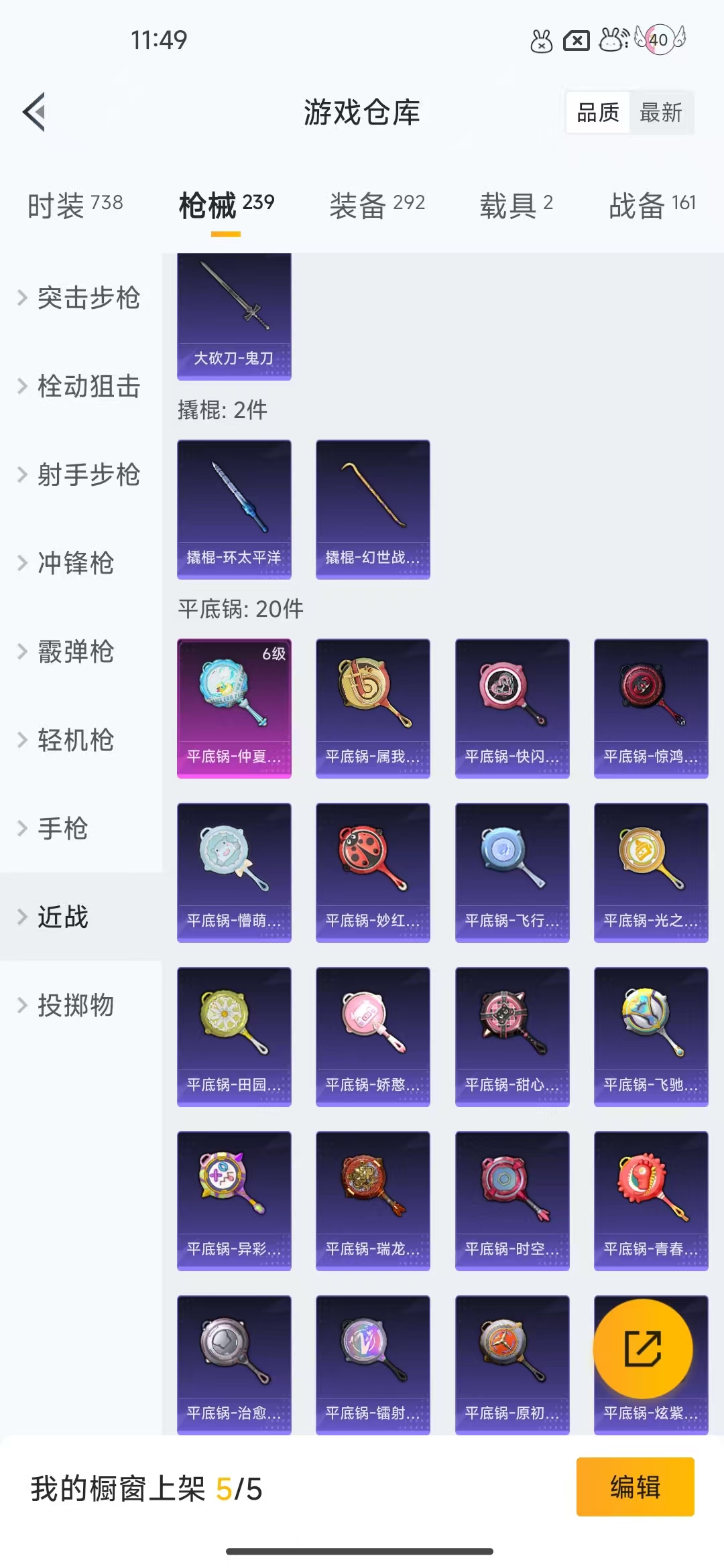
Task: Open the 平底锅-镭射 item
Action: coord(373,1365)
